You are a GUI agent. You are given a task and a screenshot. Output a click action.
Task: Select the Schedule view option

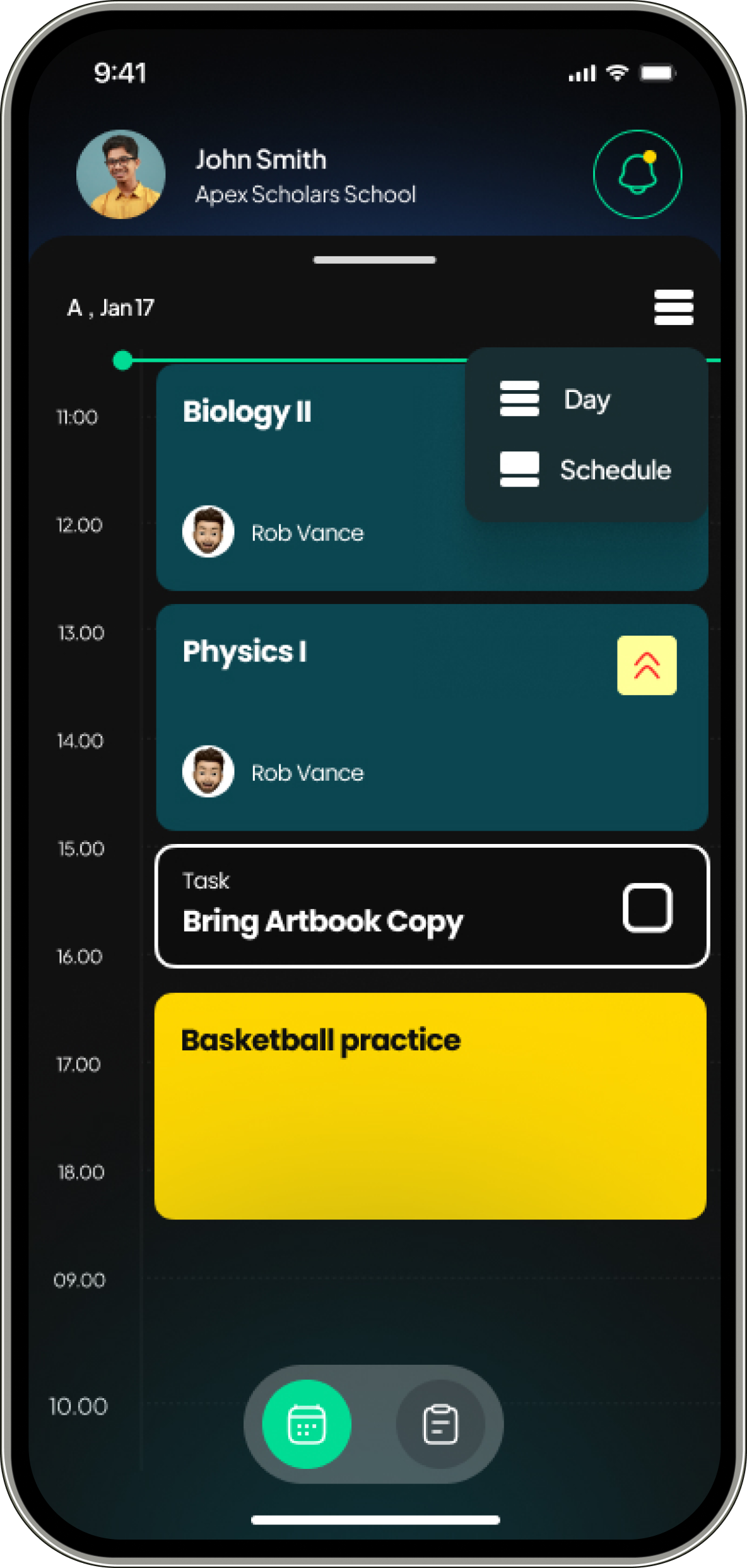pos(585,470)
